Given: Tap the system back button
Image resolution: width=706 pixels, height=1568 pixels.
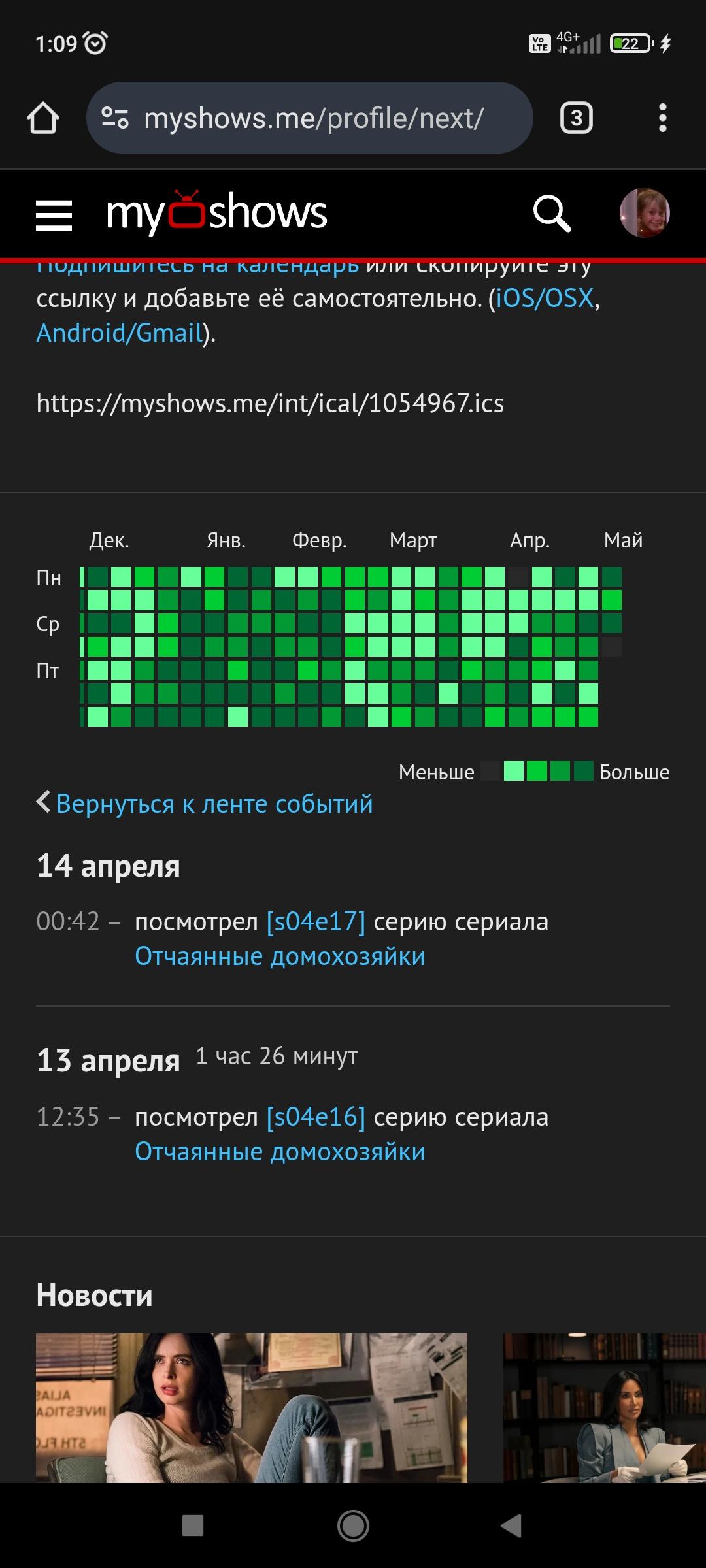Looking at the screenshot, I should 511,1526.
